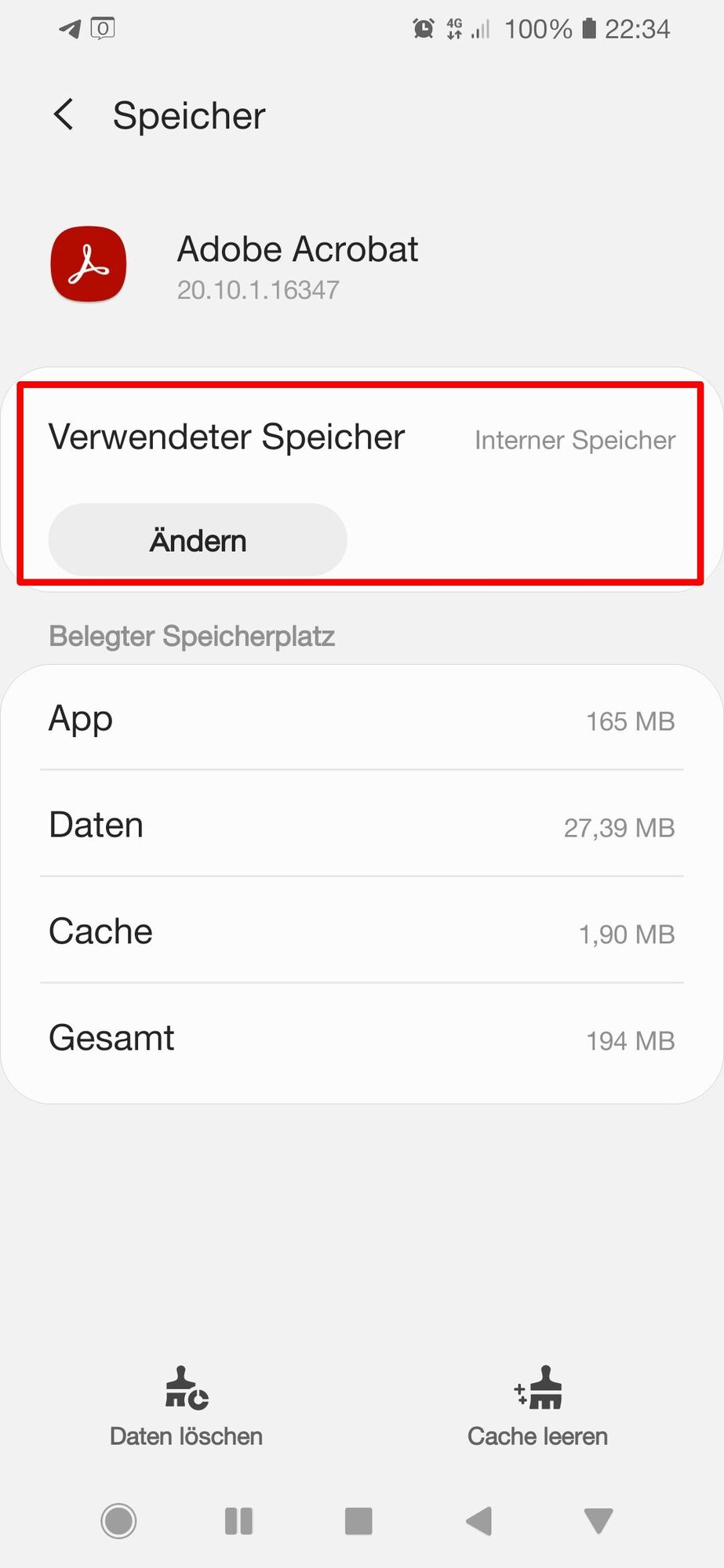This screenshot has width=724, height=1568.
Task: Tap the Ändern button
Action: (198, 540)
